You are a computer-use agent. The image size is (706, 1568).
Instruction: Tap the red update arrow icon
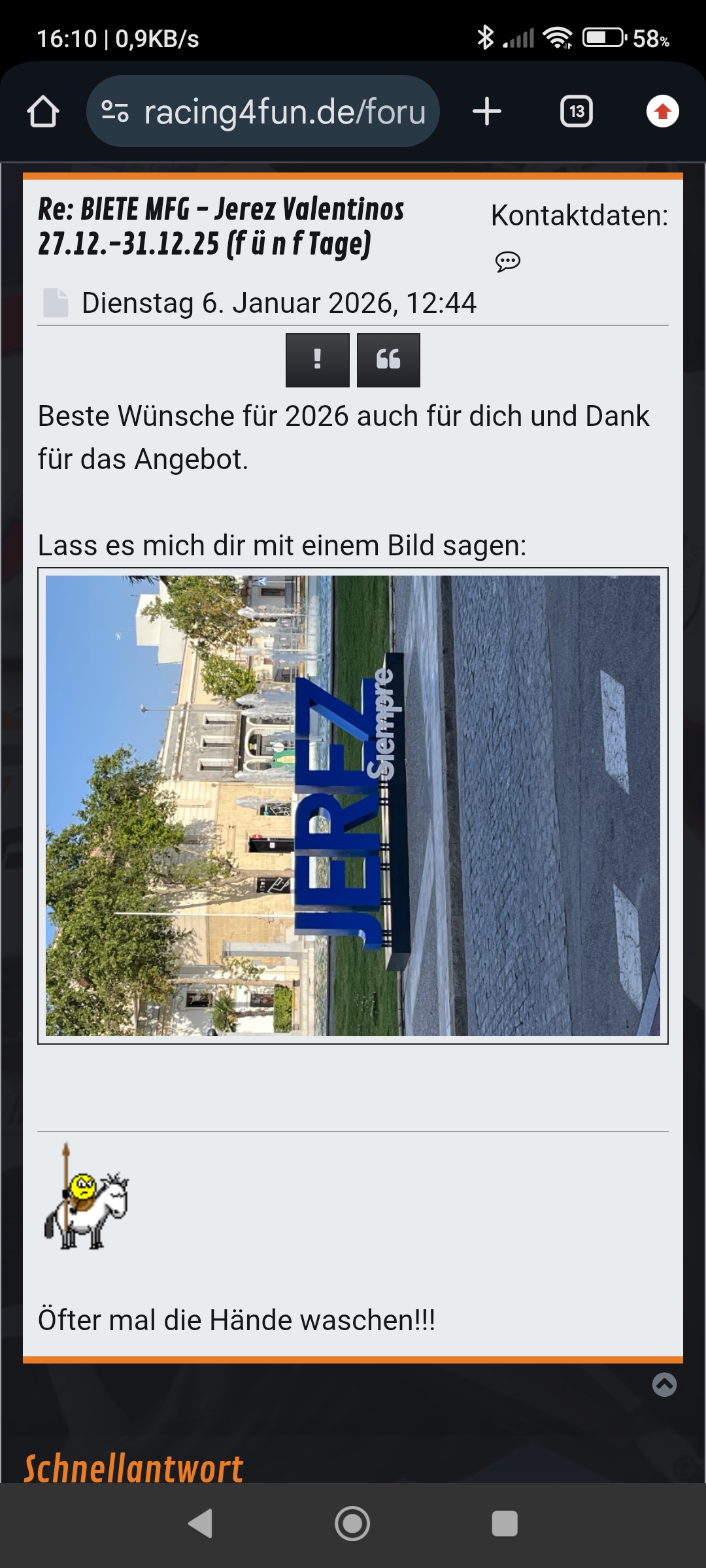[x=662, y=112]
